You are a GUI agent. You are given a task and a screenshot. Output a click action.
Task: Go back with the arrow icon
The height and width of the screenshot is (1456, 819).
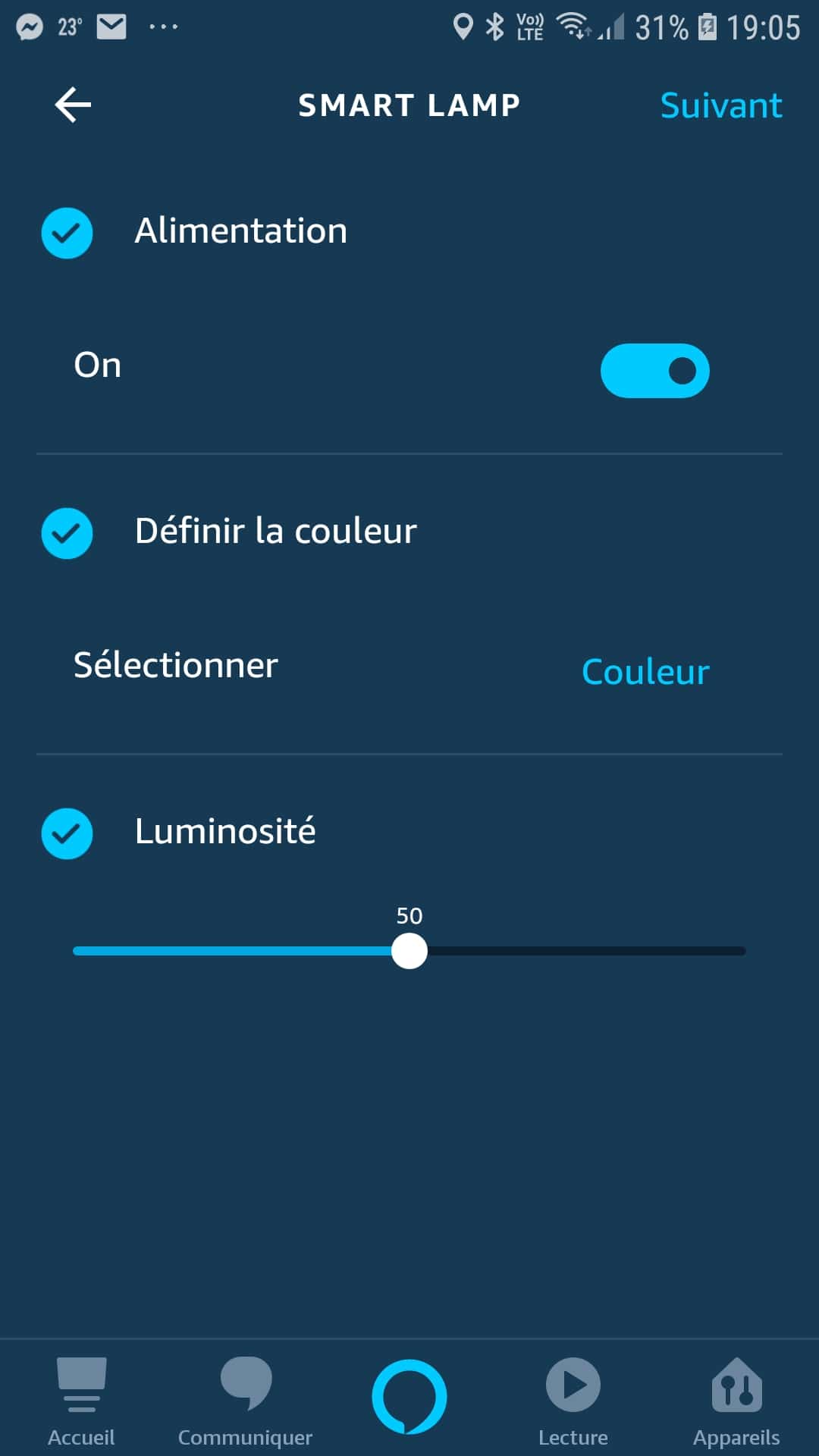(x=74, y=105)
